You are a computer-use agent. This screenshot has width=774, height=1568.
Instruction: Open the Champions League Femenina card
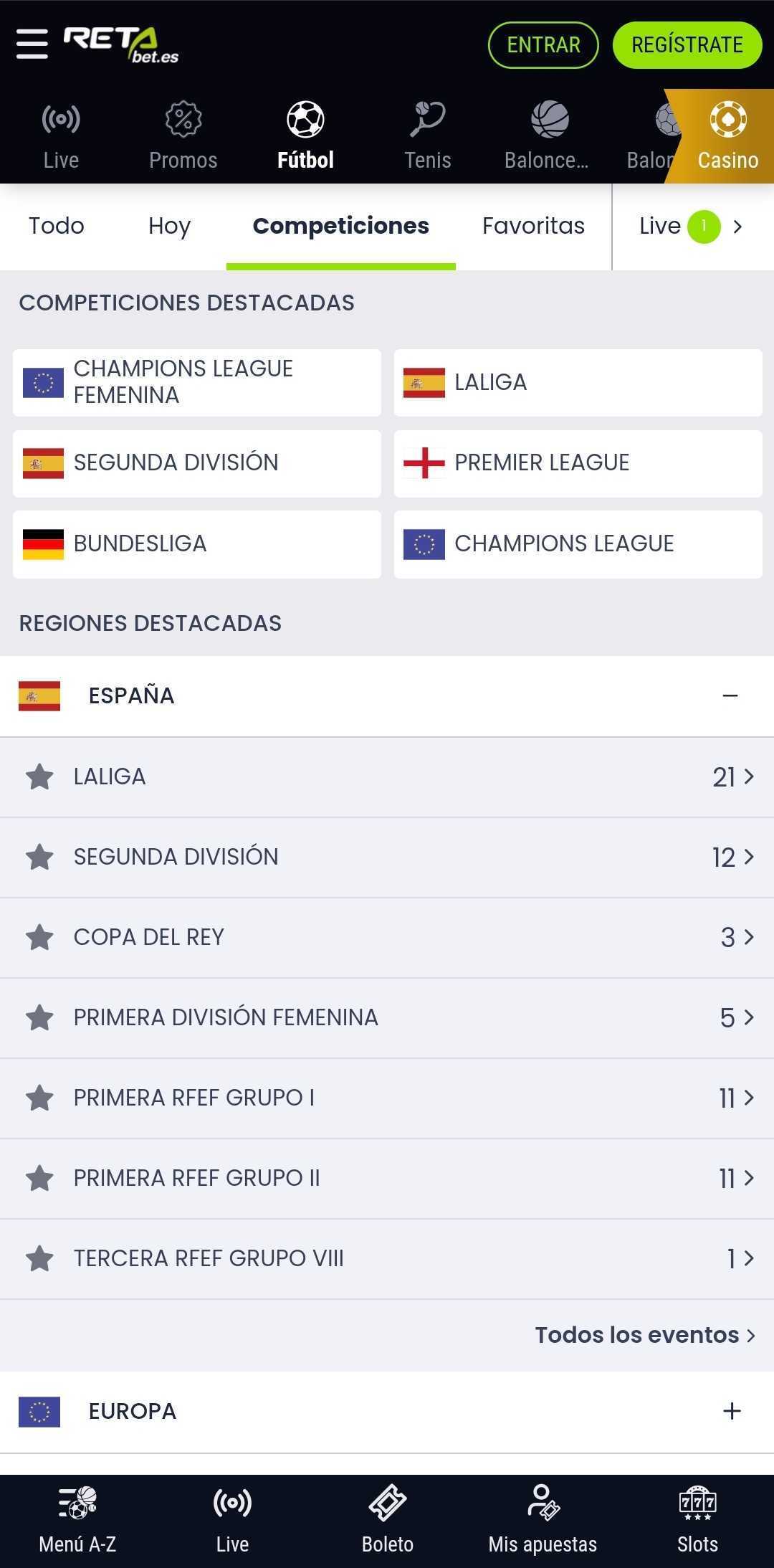(197, 382)
